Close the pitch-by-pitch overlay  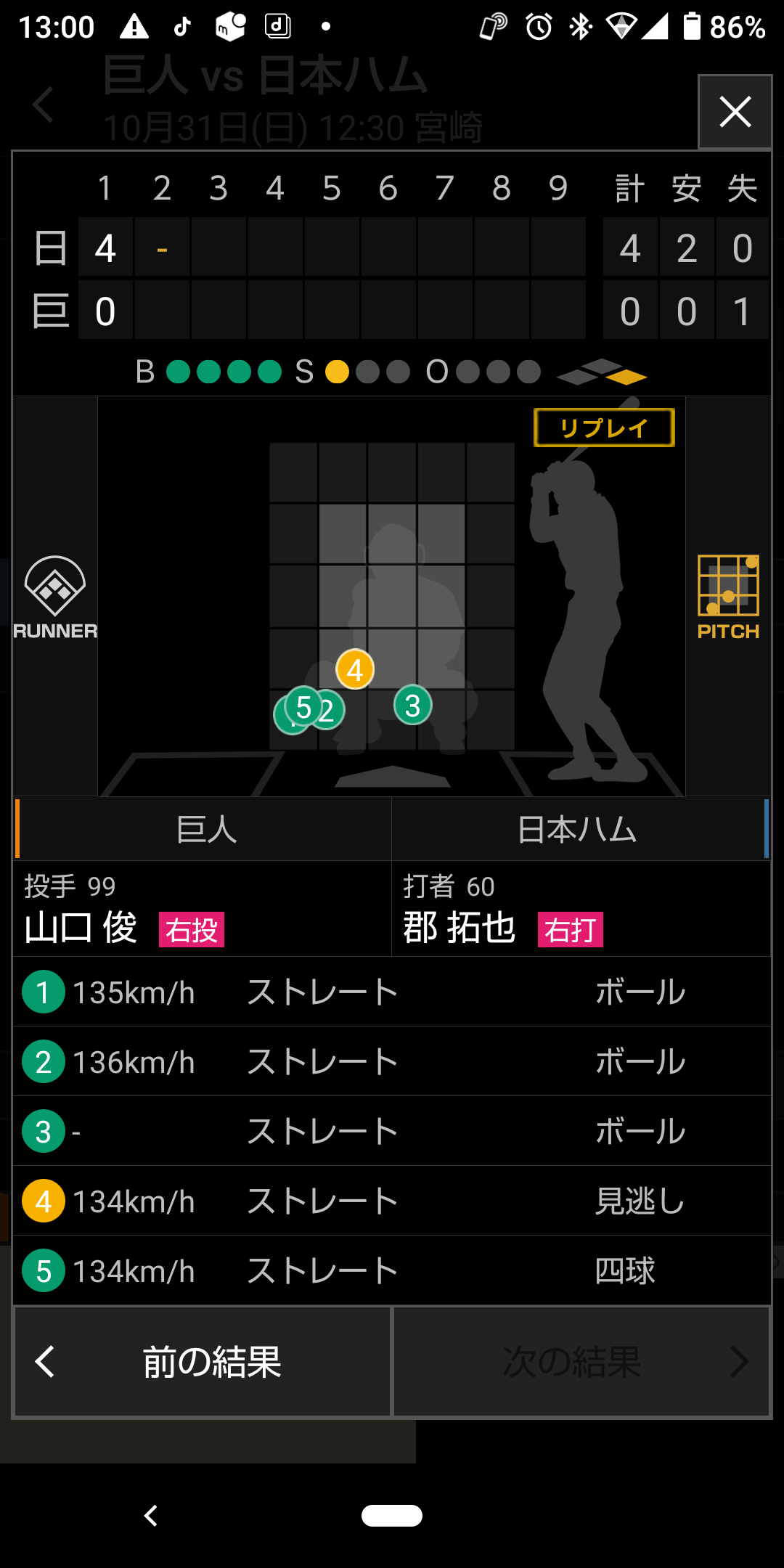coord(735,112)
